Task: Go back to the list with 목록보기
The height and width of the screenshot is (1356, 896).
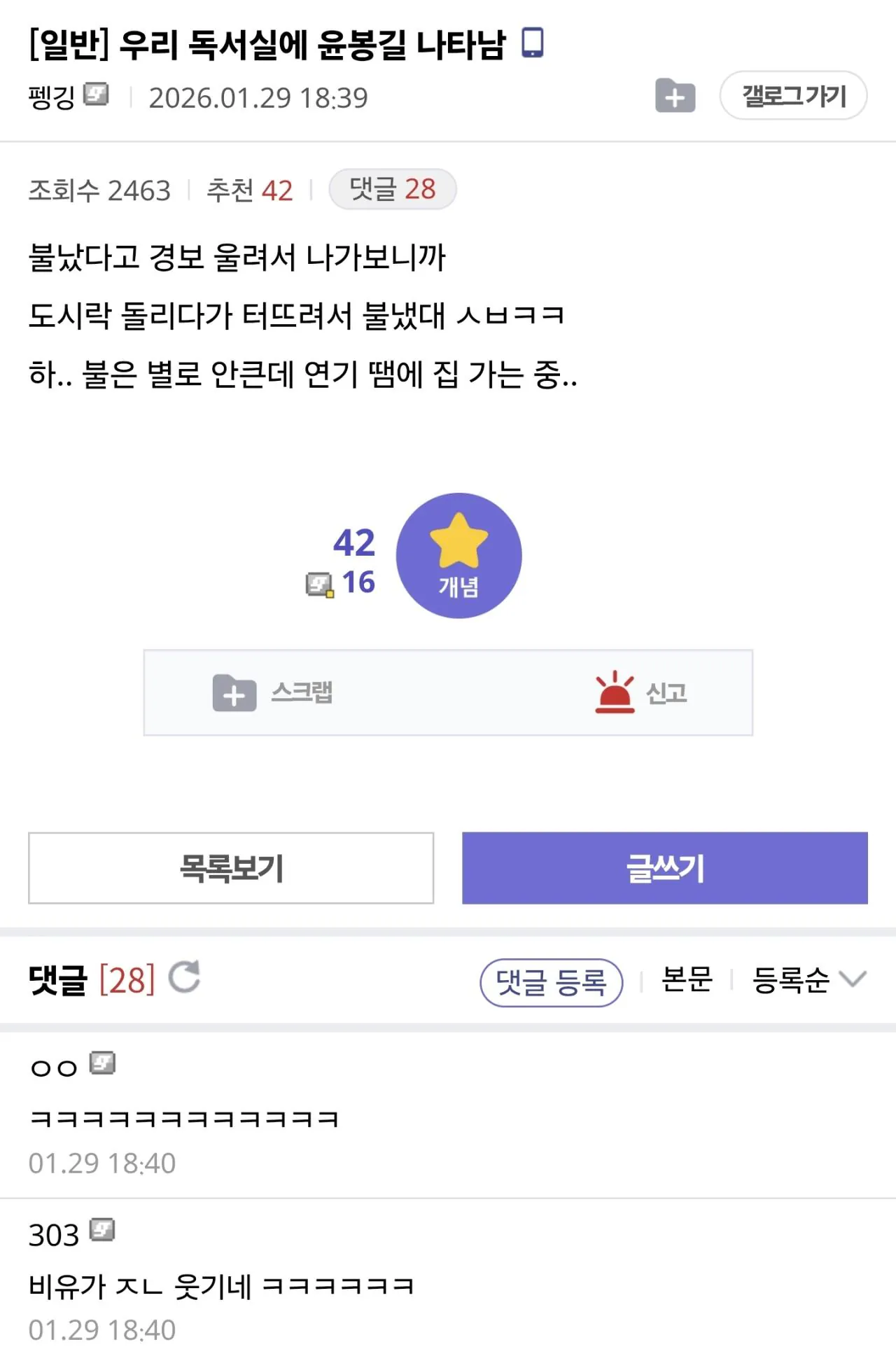Action: (231, 868)
